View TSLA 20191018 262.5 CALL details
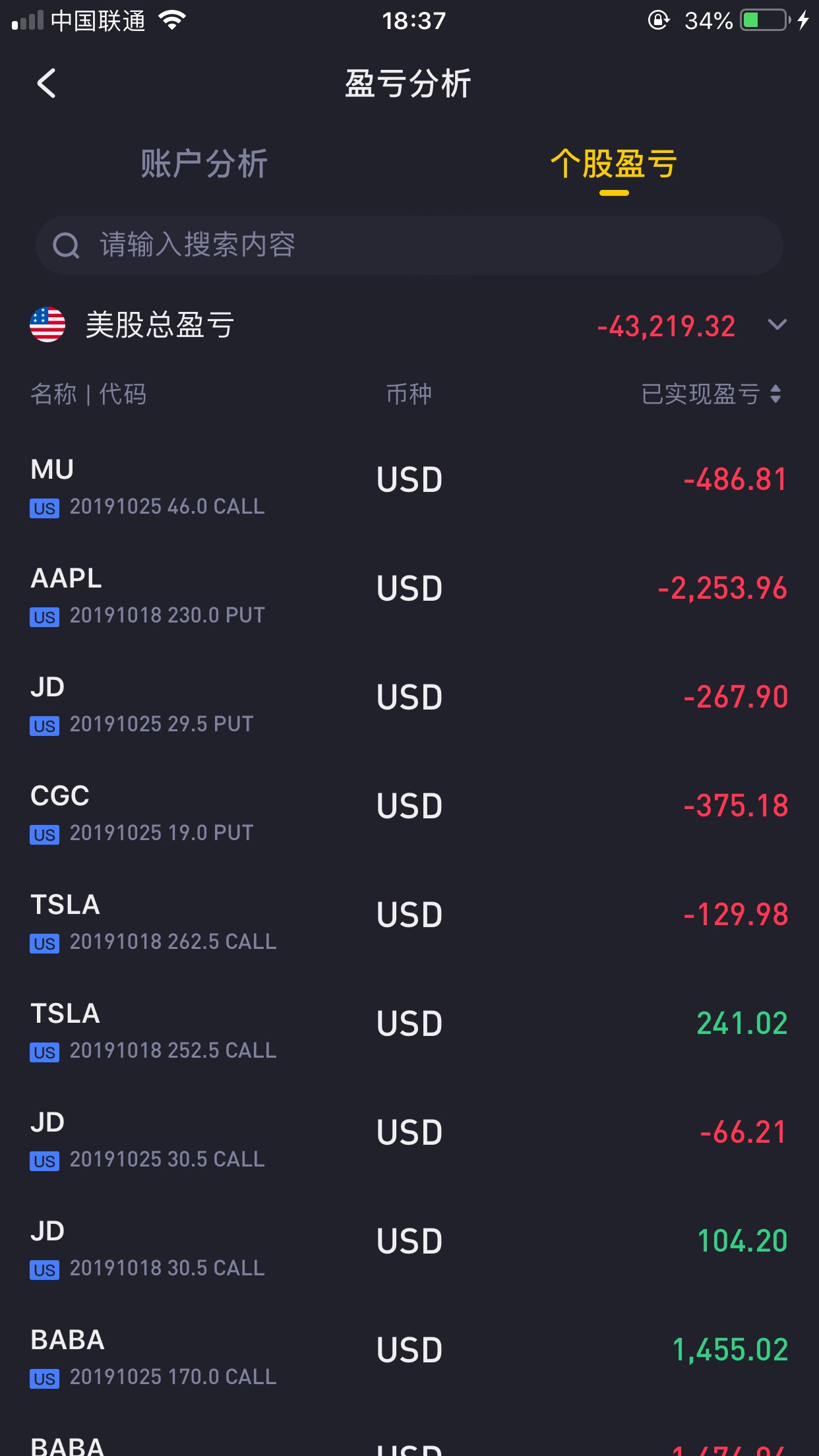Image resolution: width=819 pixels, height=1456 pixels. [409, 922]
